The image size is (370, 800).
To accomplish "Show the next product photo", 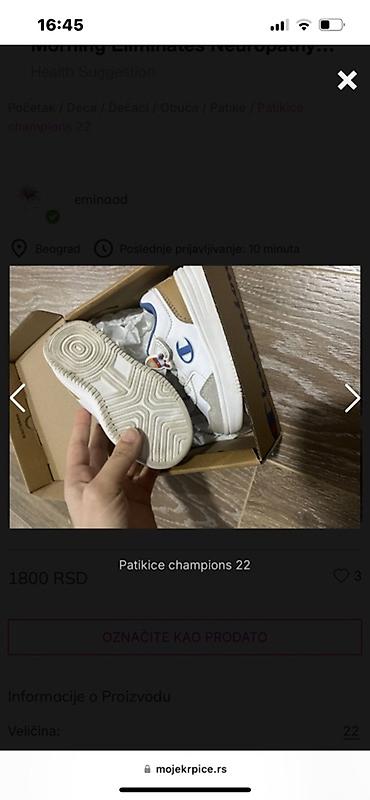I will (x=352, y=398).
